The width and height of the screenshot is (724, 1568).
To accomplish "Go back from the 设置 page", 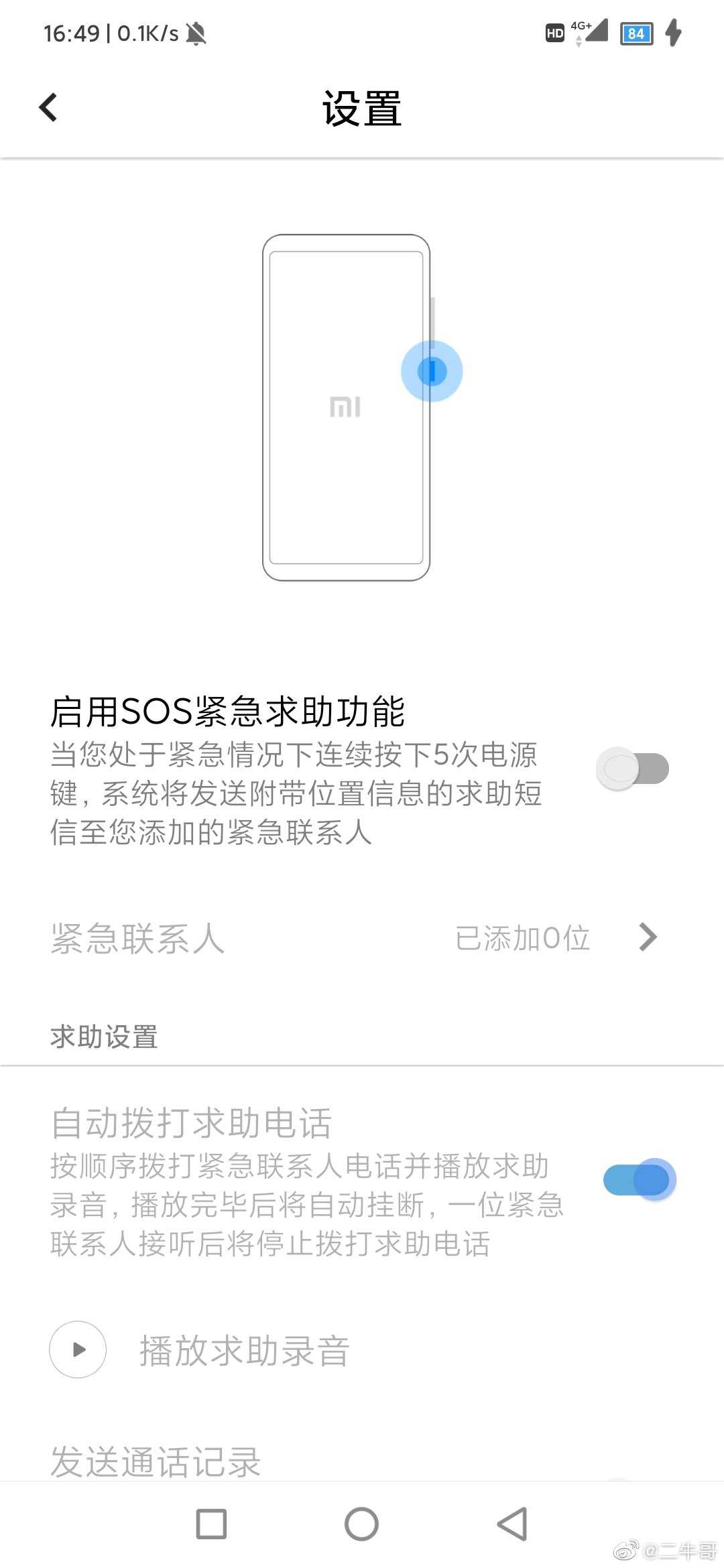I will click(x=48, y=107).
